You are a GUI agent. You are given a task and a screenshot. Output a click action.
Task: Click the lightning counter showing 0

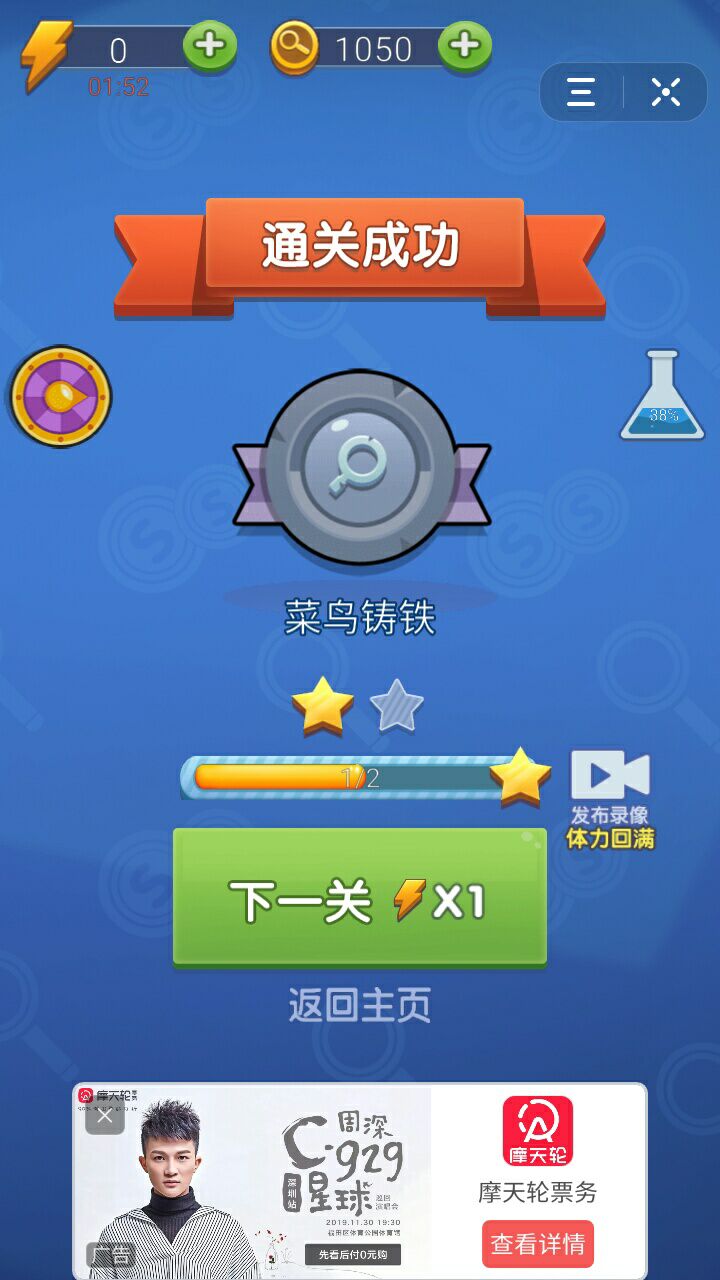tap(120, 47)
